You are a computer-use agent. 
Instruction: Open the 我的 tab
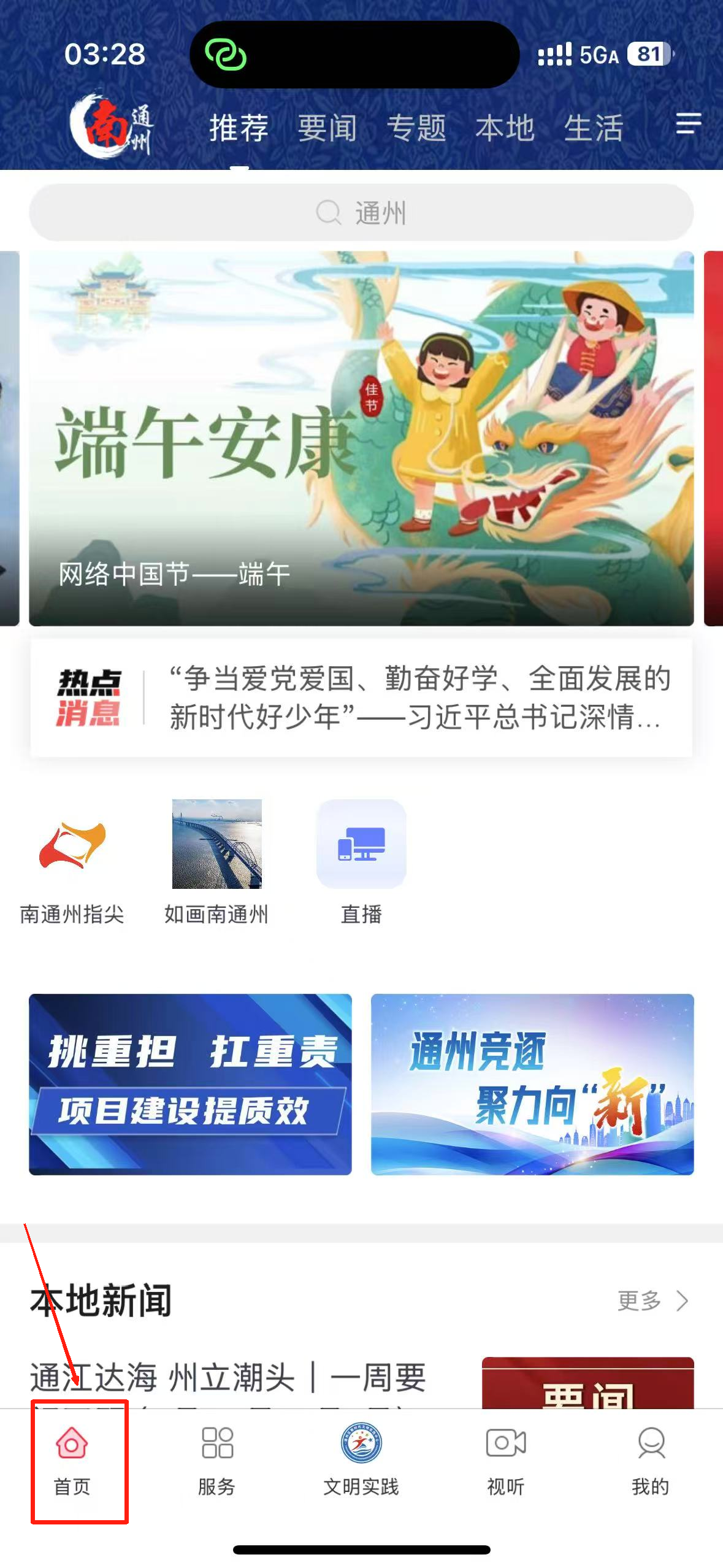(x=650, y=1460)
